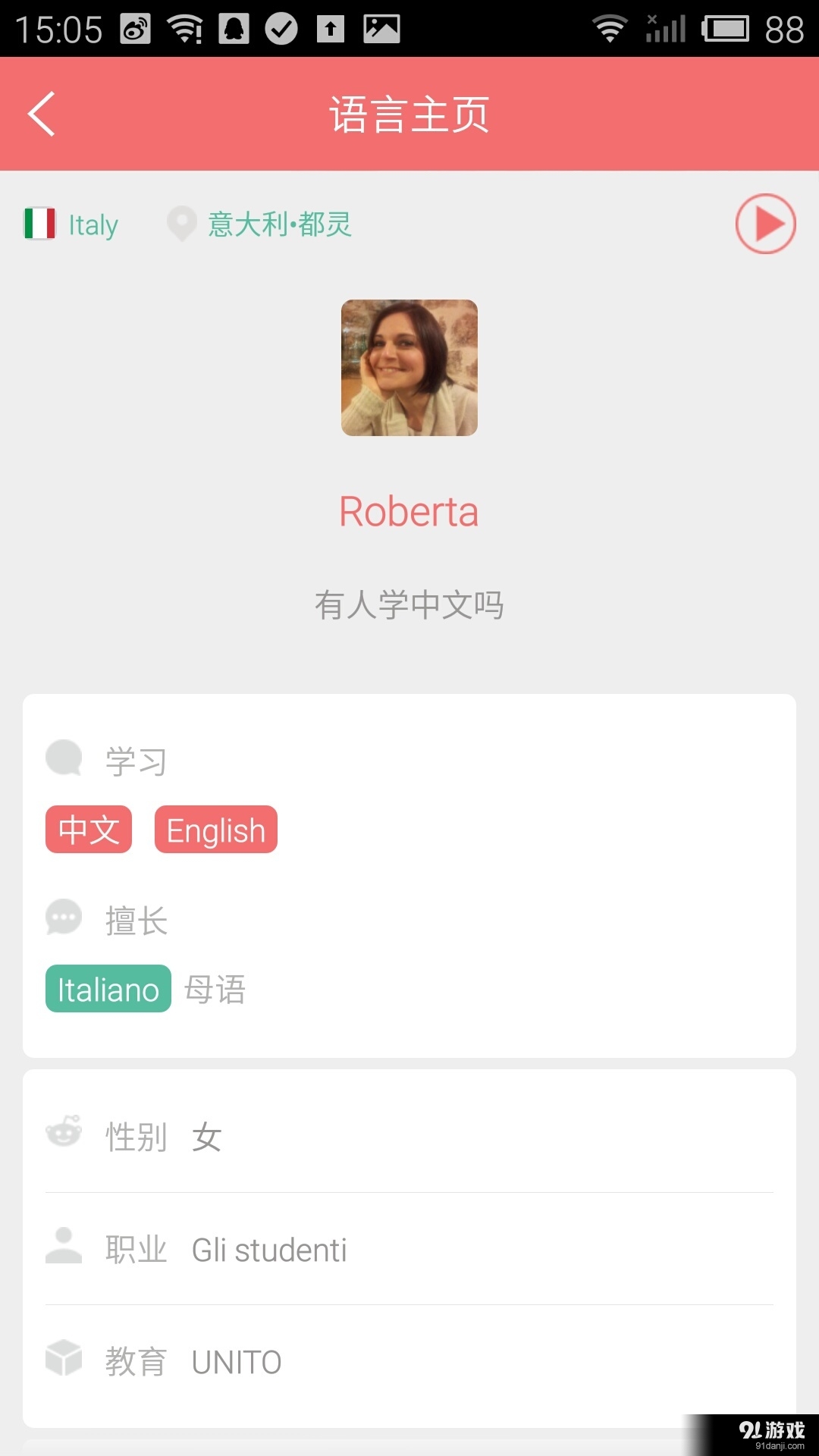Click the name Roberta link
The image size is (819, 1456).
click(409, 510)
